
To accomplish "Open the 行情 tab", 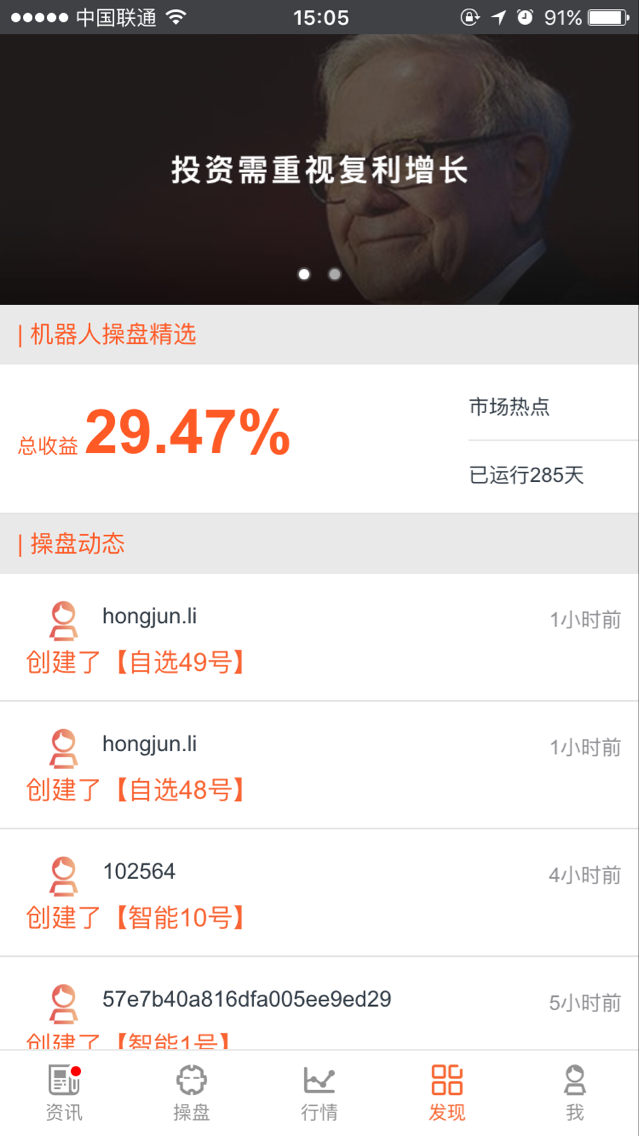I will [319, 1093].
